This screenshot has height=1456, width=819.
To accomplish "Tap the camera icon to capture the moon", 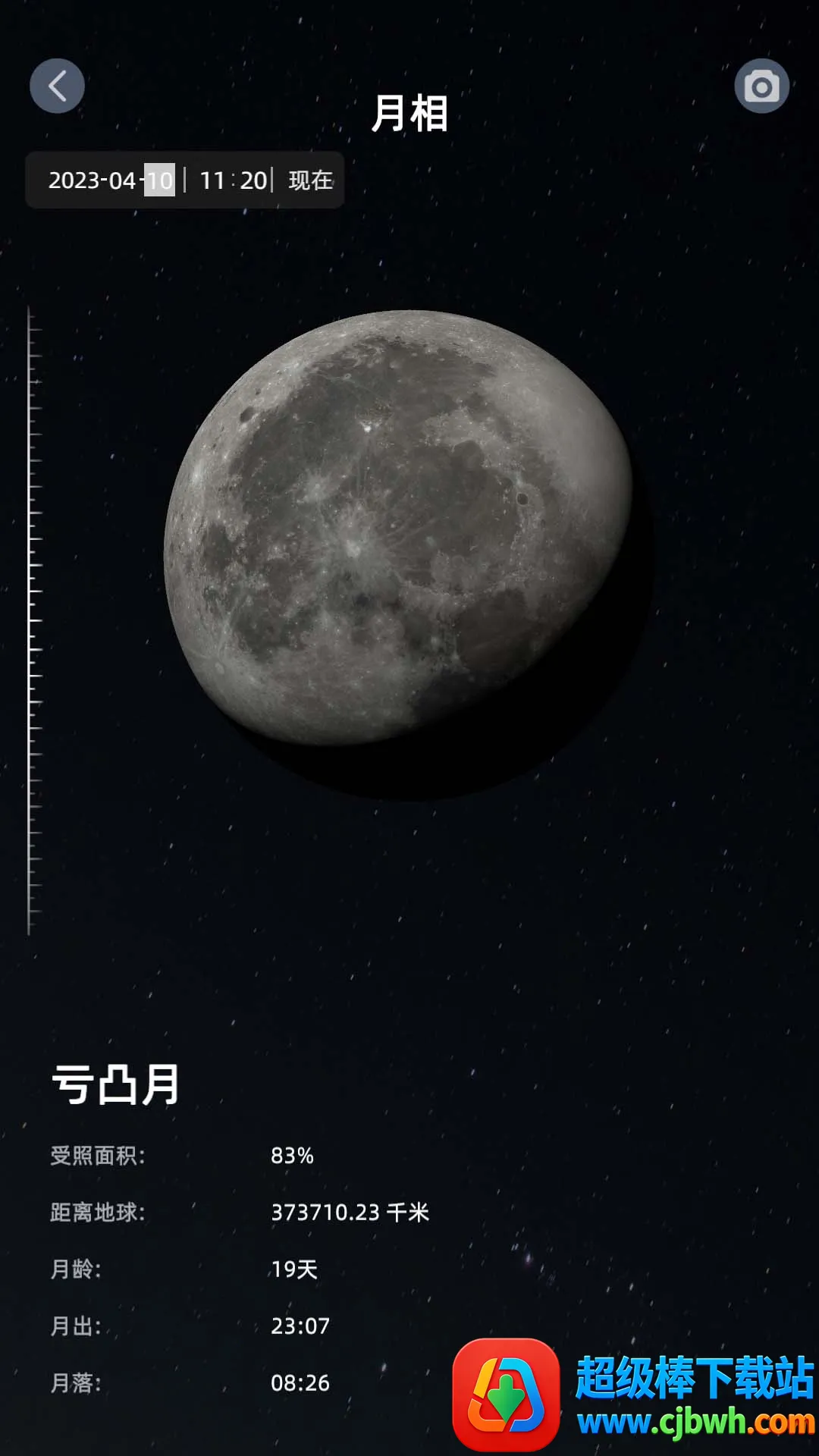I will 761,86.
